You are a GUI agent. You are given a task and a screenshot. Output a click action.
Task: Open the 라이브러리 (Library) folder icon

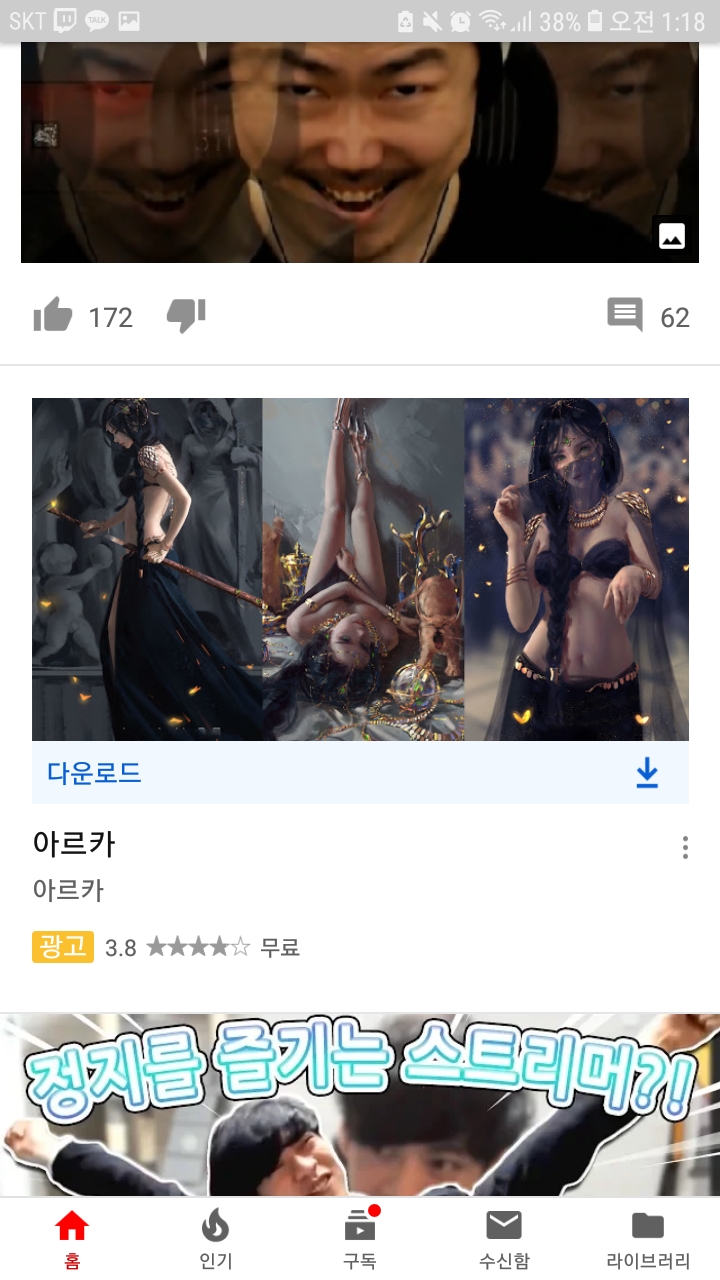click(x=648, y=1222)
